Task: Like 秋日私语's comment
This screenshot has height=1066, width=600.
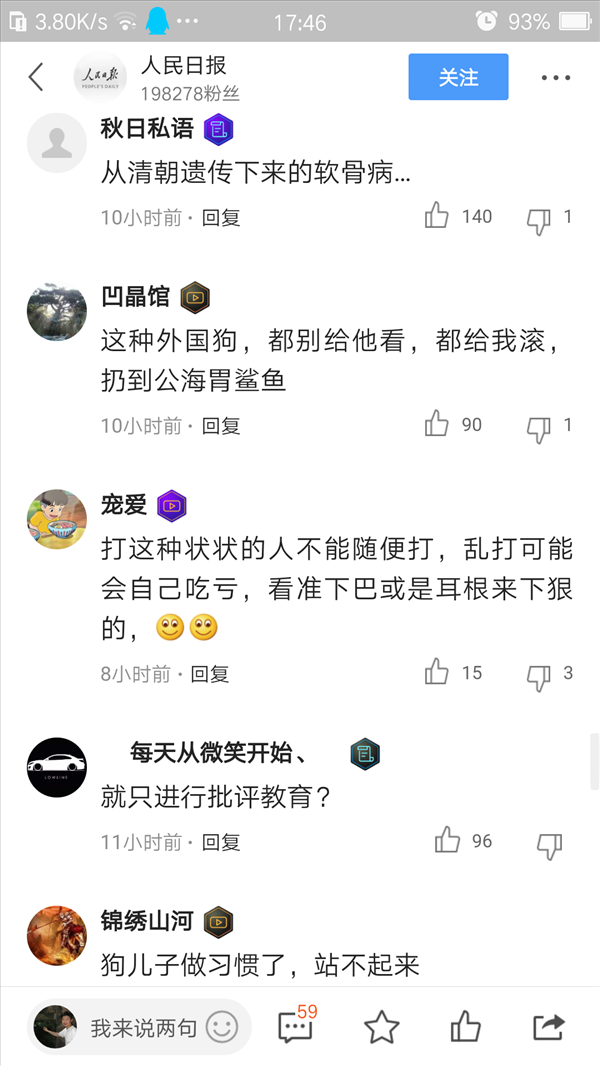Action: click(437, 217)
